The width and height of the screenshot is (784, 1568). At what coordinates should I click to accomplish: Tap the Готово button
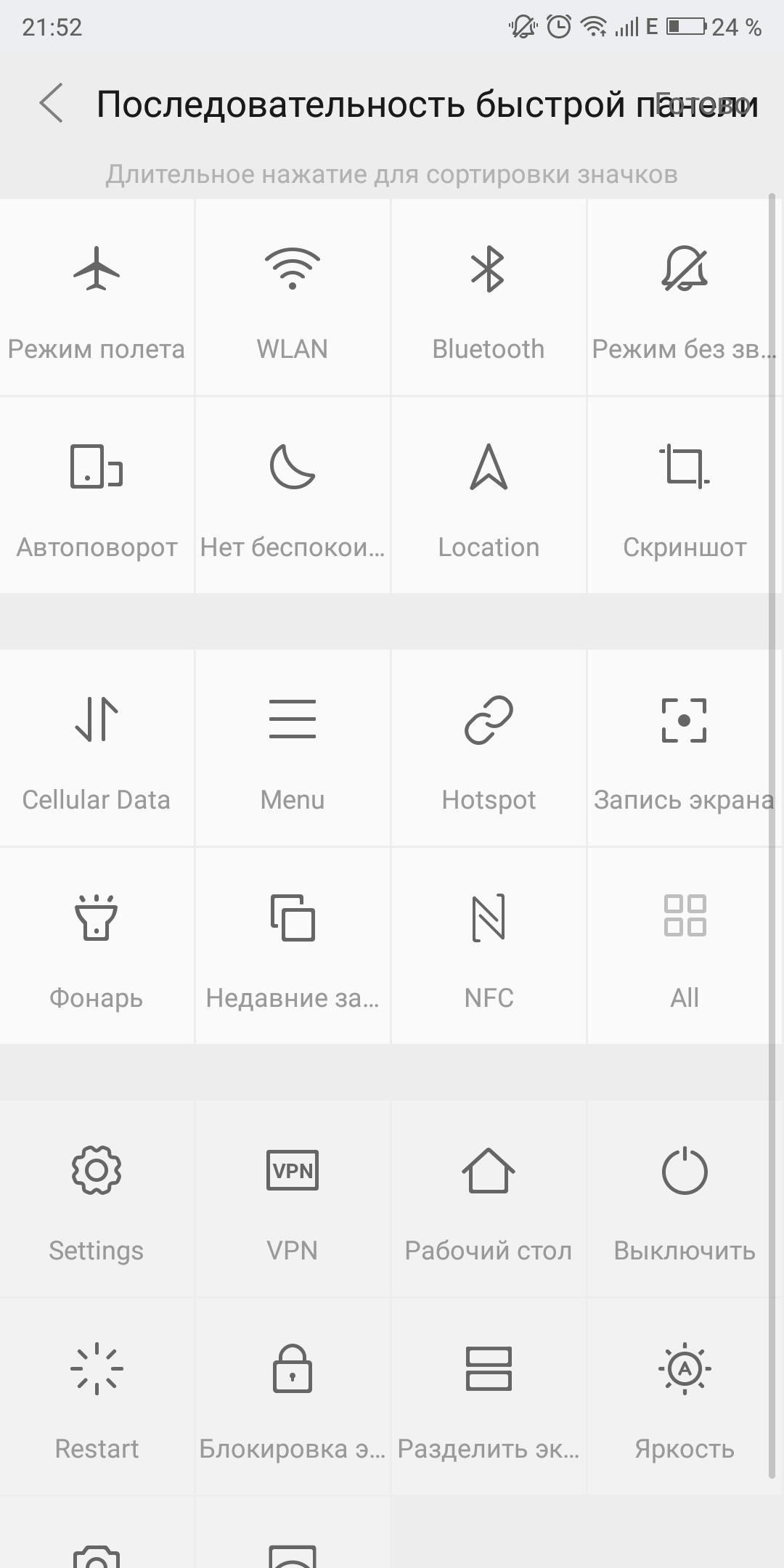click(x=702, y=104)
